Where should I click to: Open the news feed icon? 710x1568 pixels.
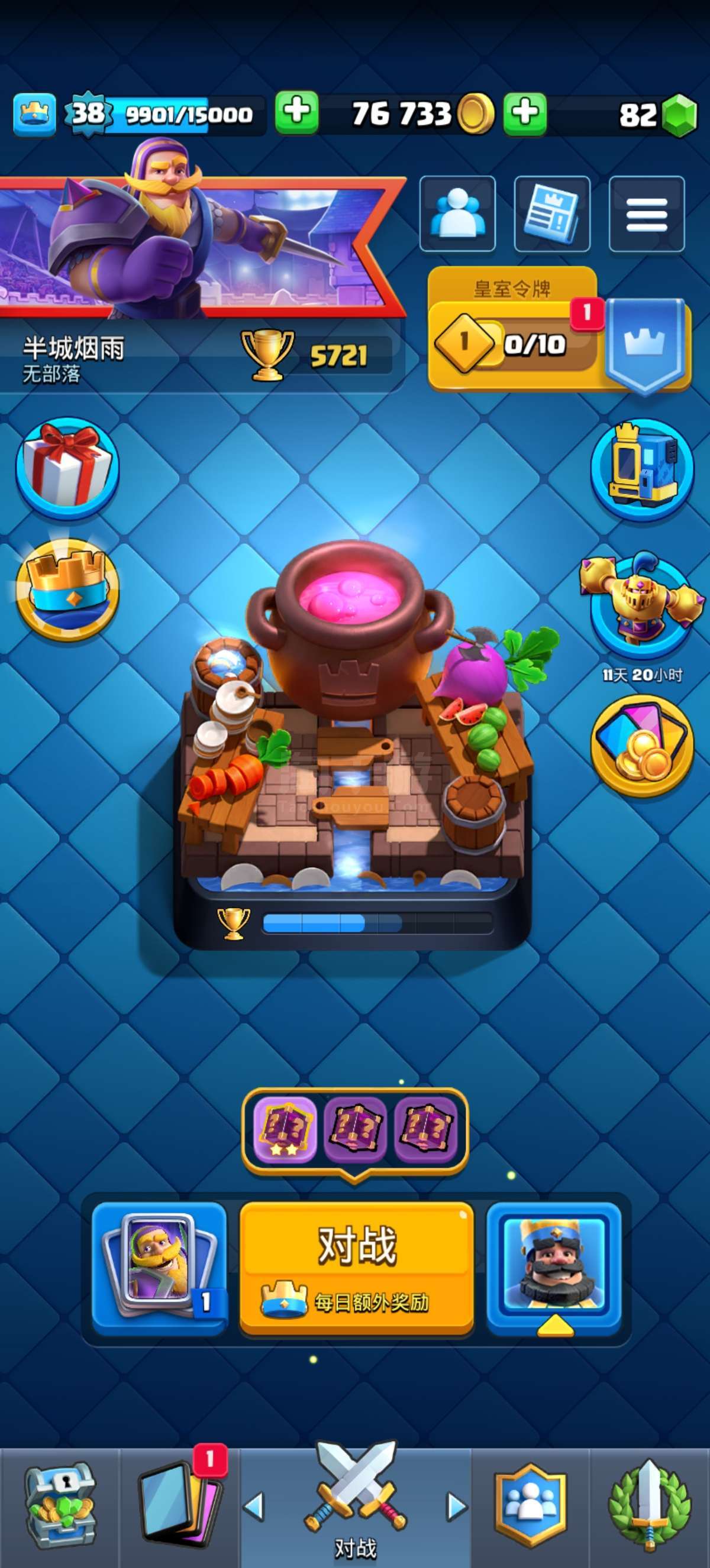point(552,213)
